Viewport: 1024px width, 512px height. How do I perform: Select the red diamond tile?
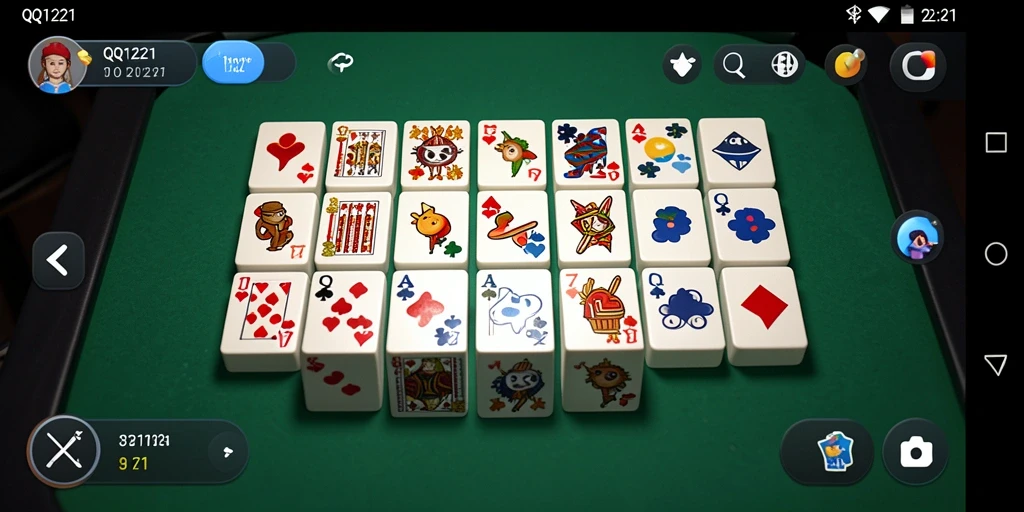pyautogui.click(x=763, y=315)
